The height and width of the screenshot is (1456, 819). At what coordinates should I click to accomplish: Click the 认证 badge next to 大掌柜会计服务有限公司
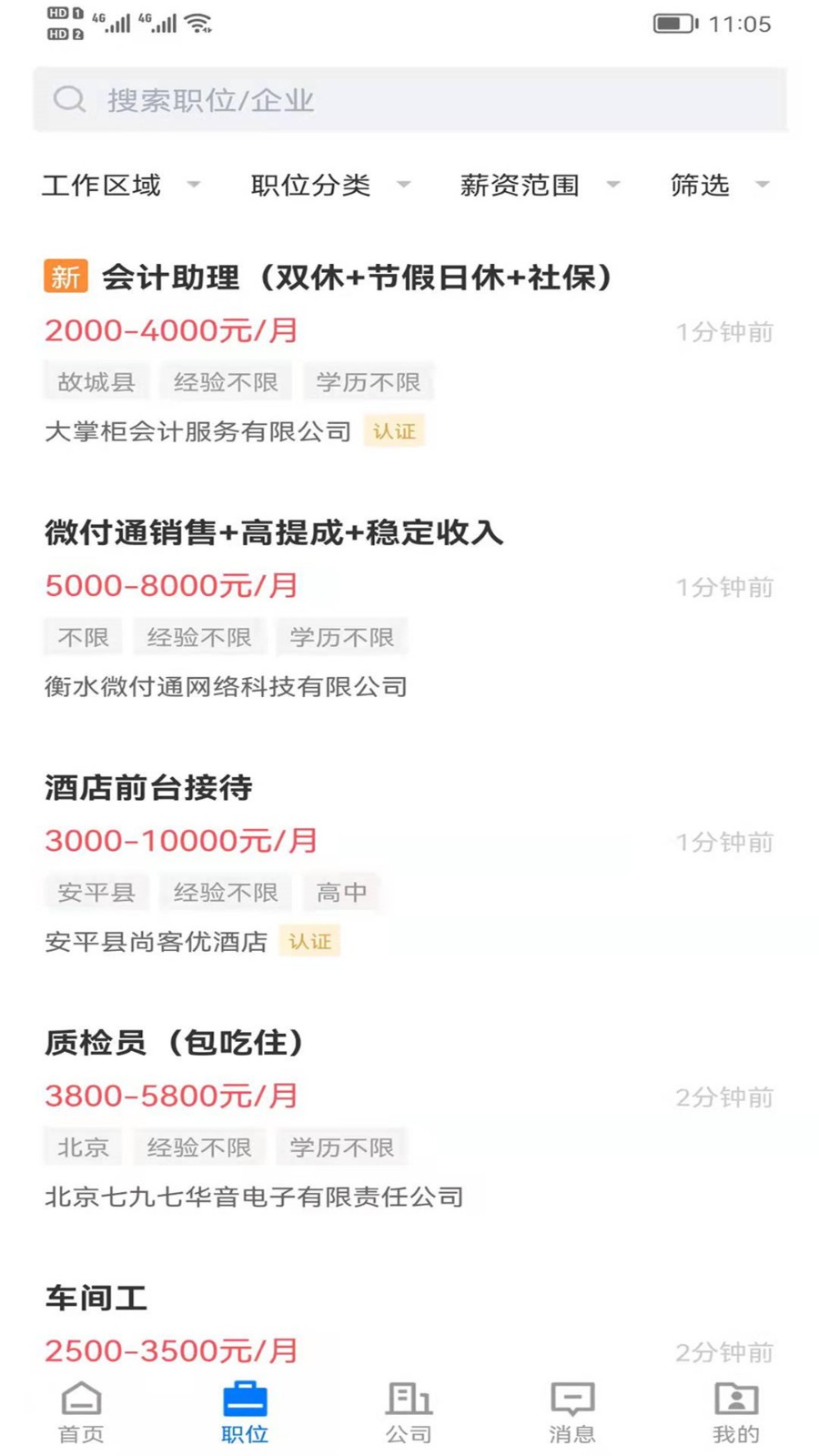pos(393,430)
